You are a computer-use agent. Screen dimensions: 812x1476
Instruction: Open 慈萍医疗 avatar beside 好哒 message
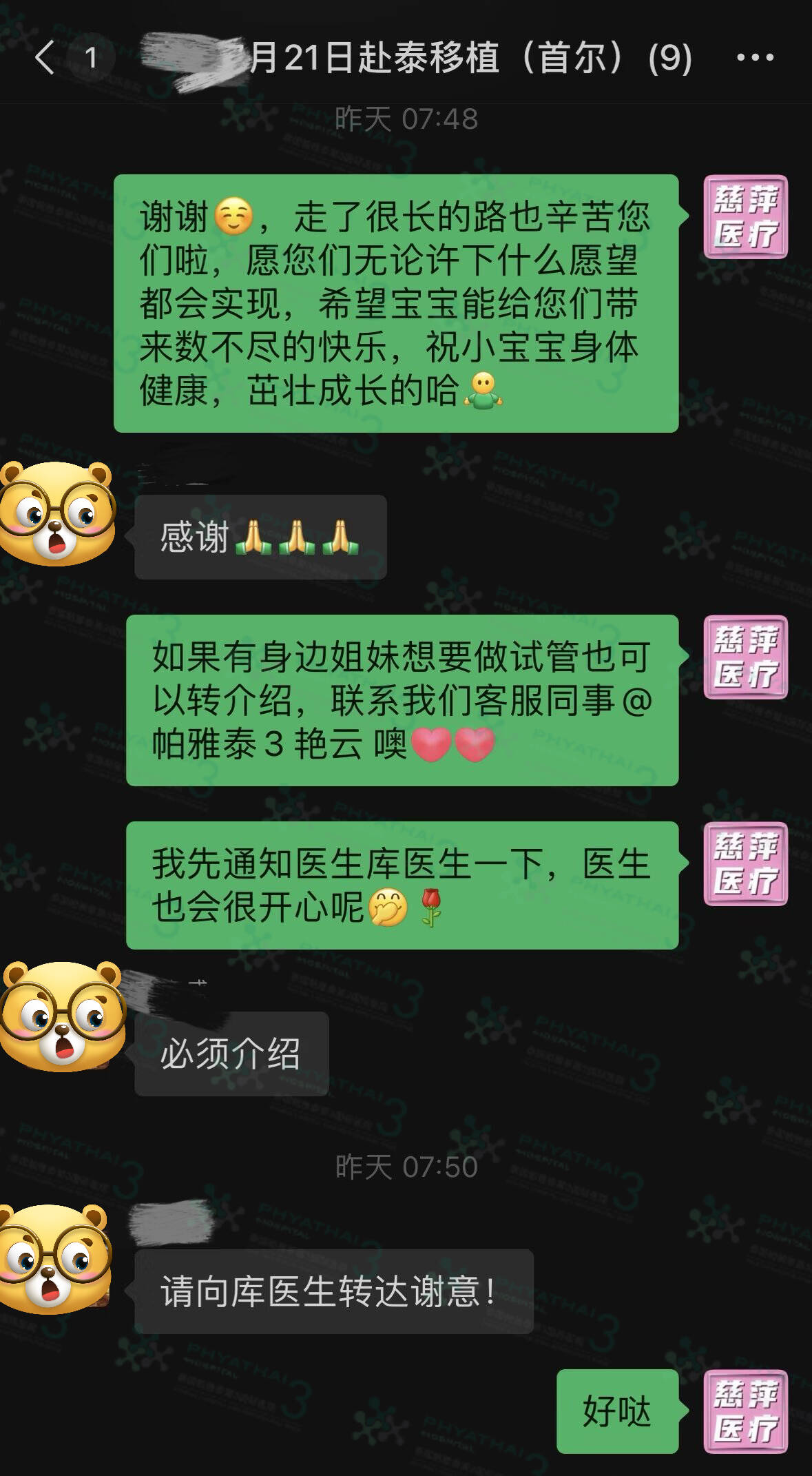click(745, 1411)
